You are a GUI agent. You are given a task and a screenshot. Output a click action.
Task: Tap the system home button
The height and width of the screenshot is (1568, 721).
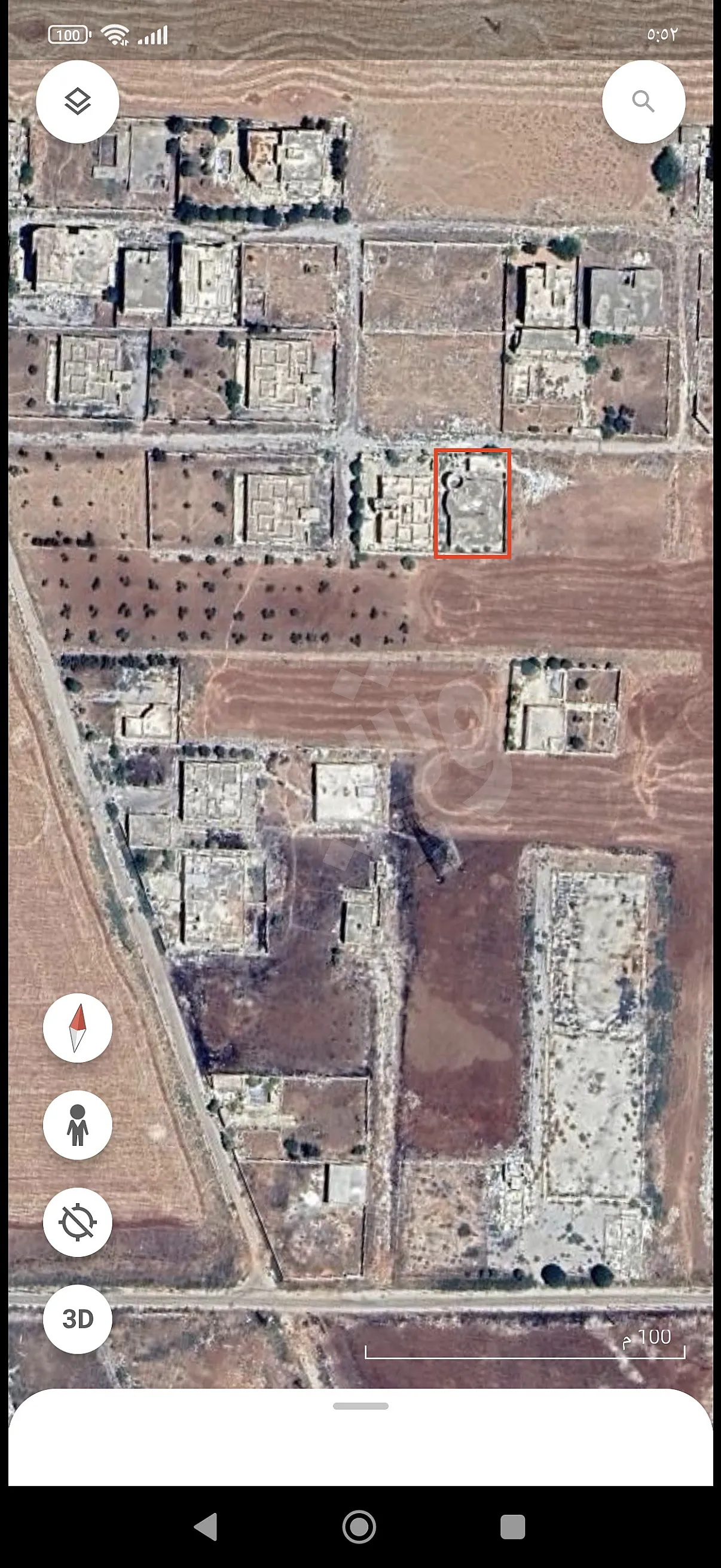tap(359, 1527)
